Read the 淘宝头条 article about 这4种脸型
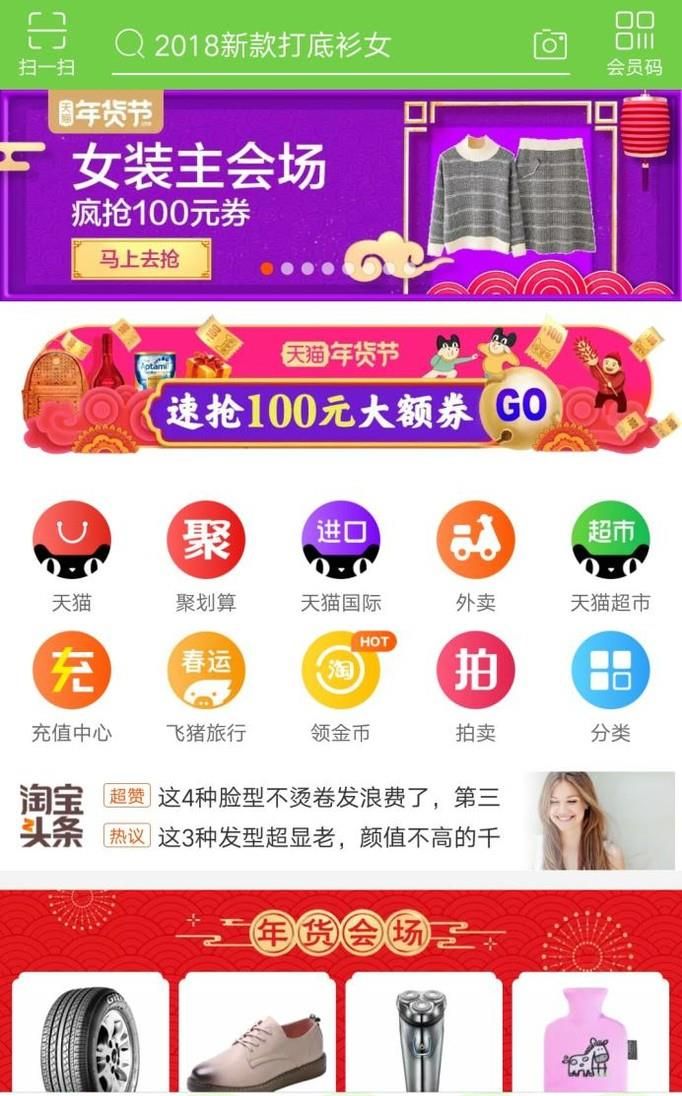 point(328,797)
